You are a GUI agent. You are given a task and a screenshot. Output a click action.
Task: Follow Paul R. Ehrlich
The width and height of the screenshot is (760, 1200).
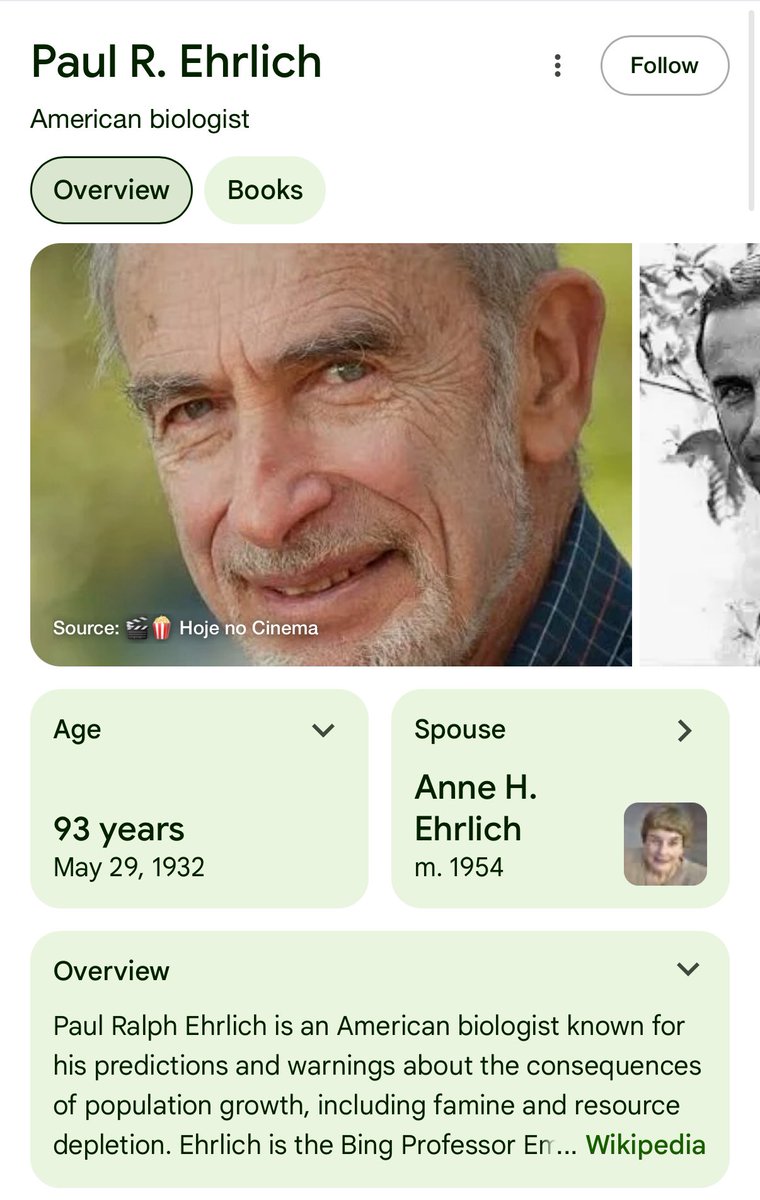tap(664, 66)
